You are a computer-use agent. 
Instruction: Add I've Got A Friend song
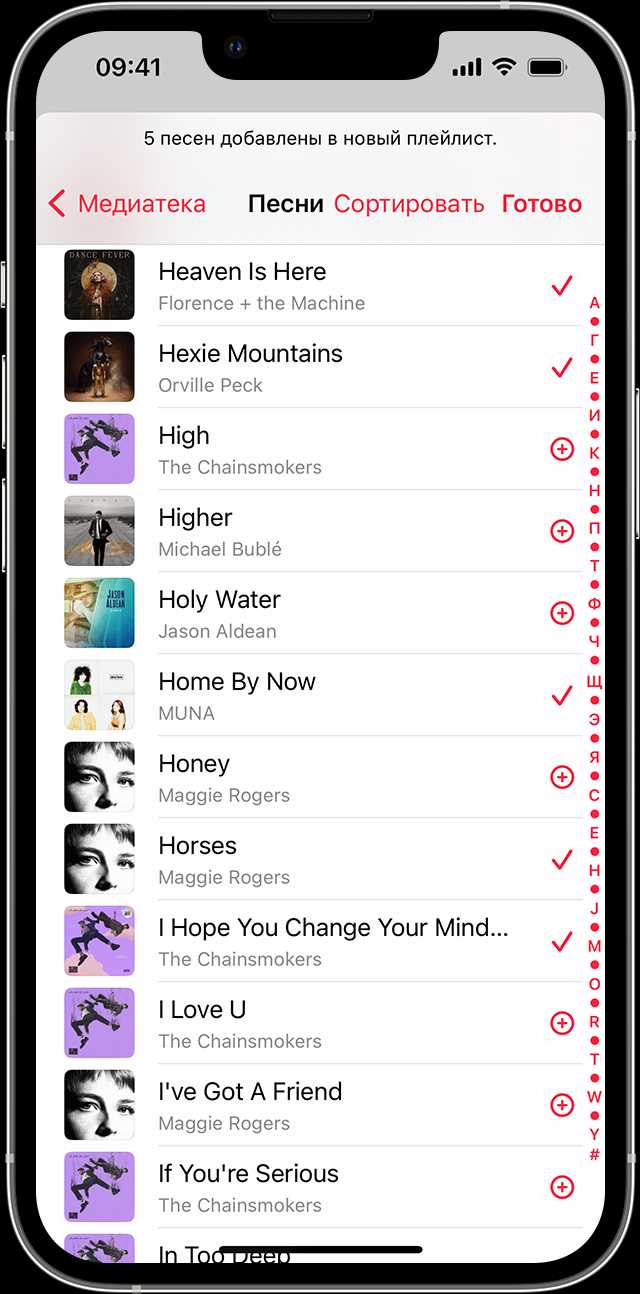pyautogui.click(x=562, y=1105)
